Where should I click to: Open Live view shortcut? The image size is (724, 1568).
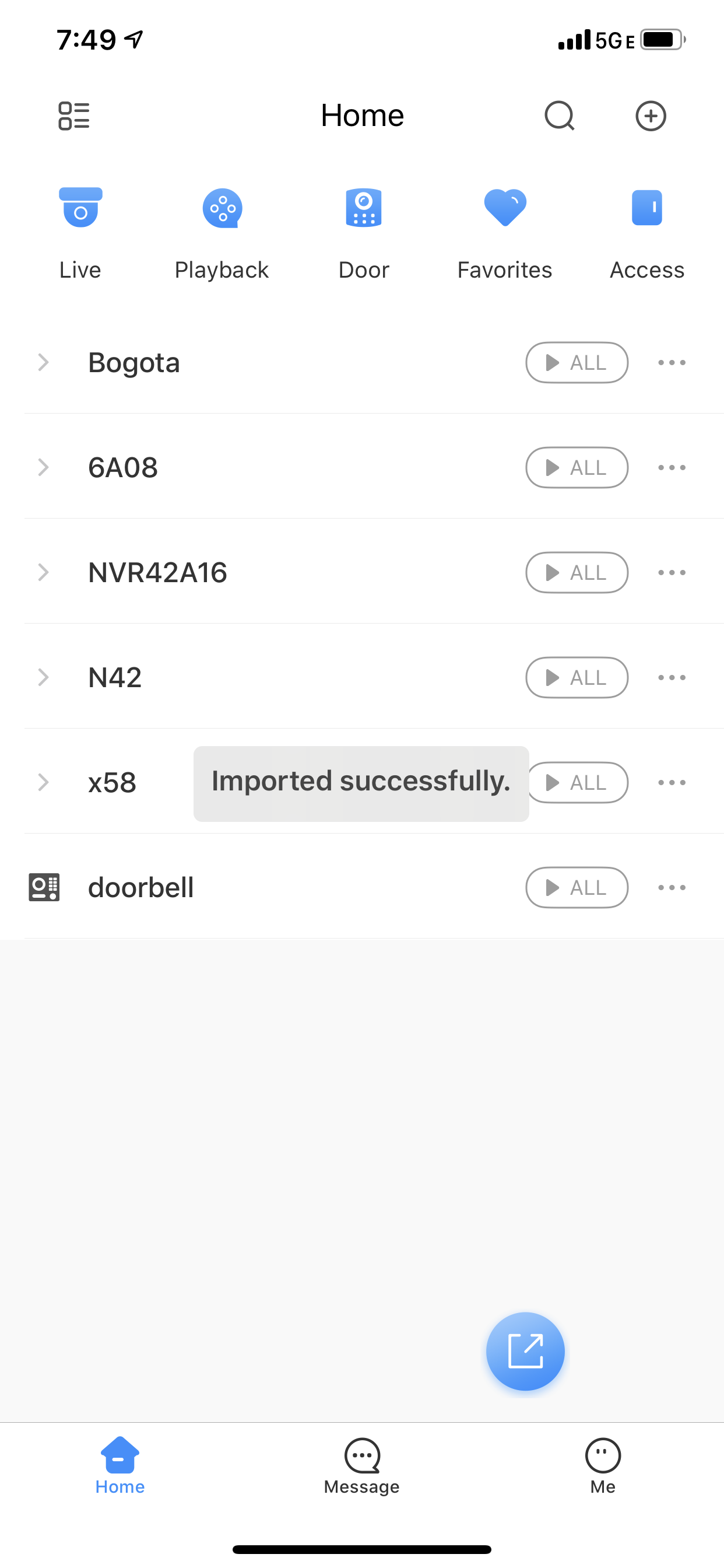[x=80, y=232]
